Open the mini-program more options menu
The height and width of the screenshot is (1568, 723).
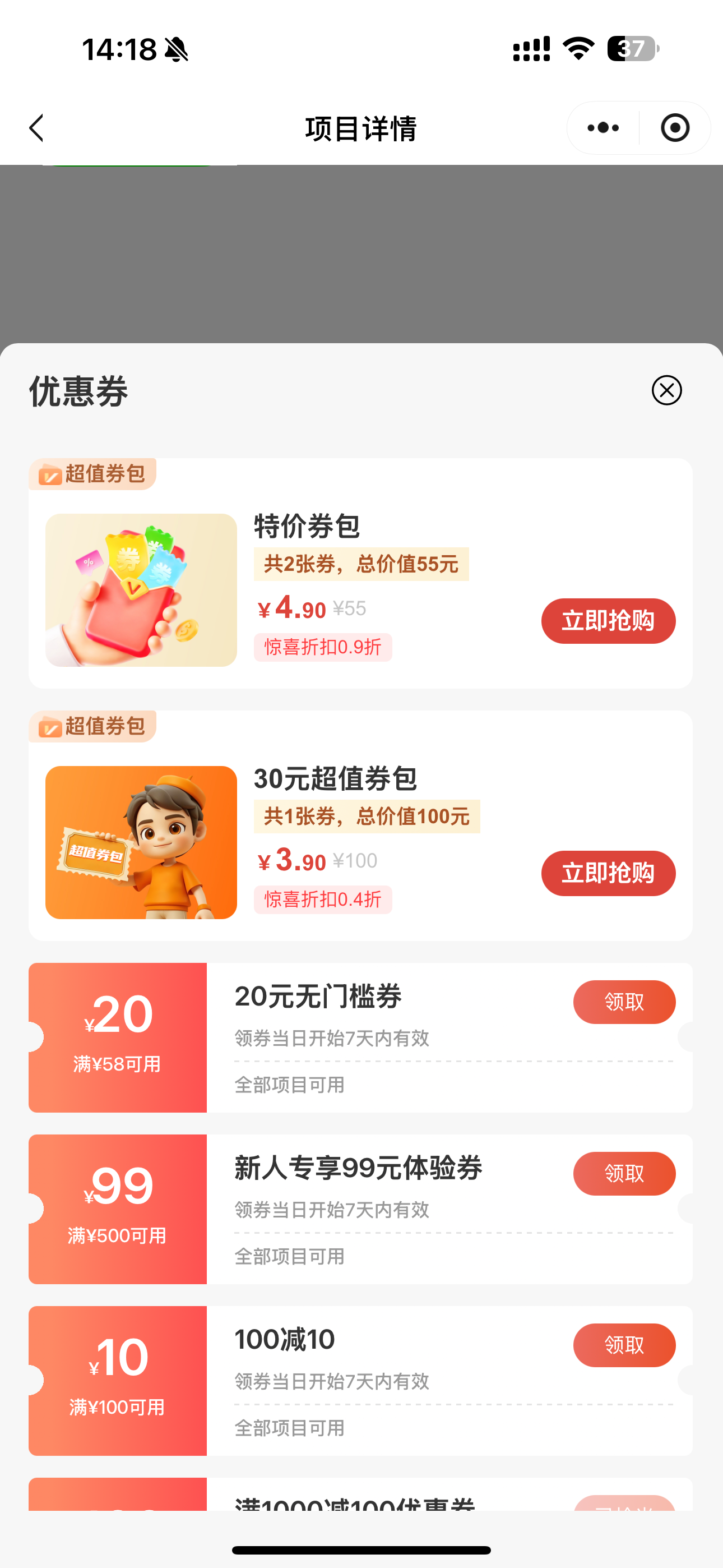[x=603, y=128]
